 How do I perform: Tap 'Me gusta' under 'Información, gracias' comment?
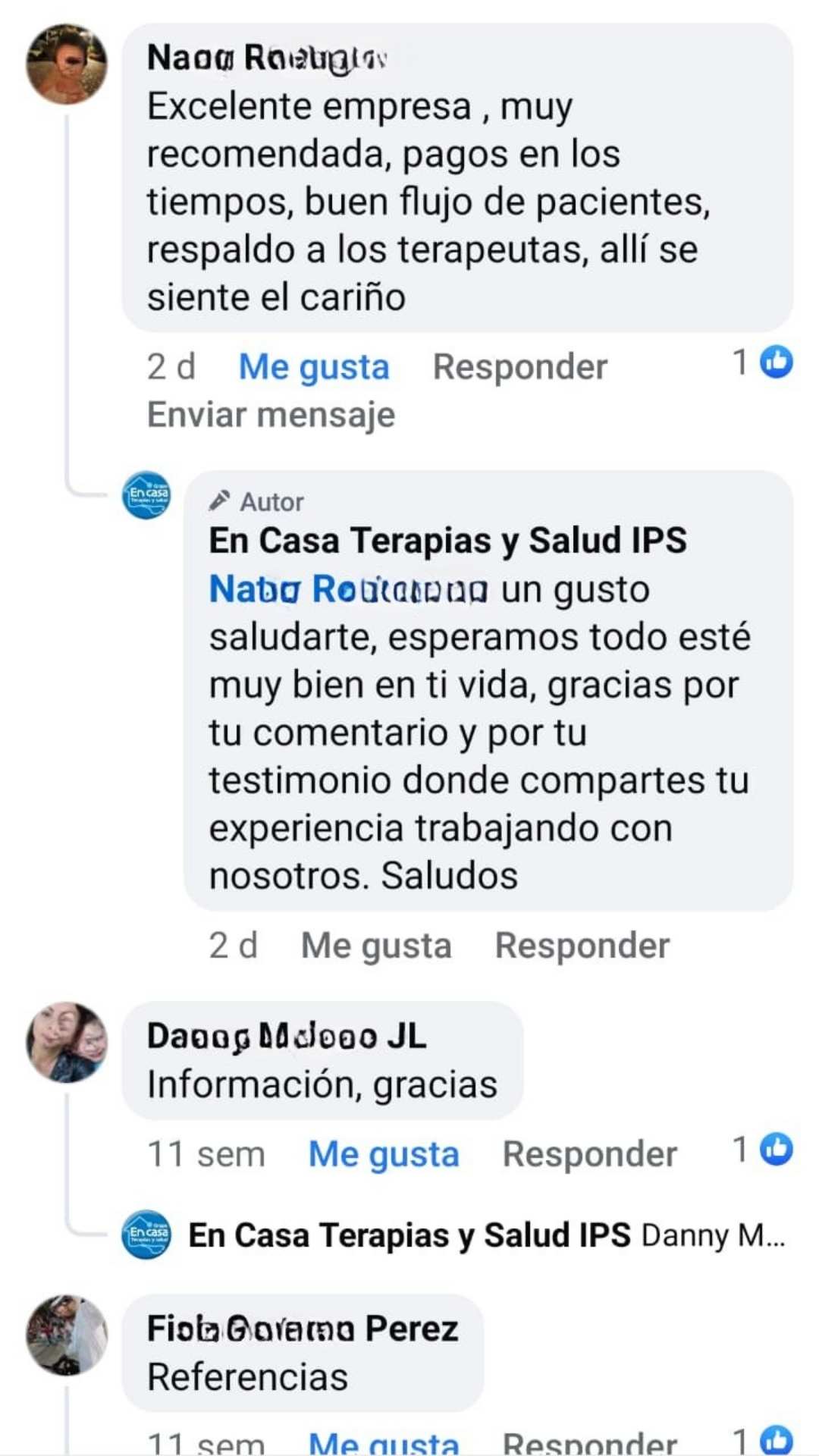pos(384,1155)
